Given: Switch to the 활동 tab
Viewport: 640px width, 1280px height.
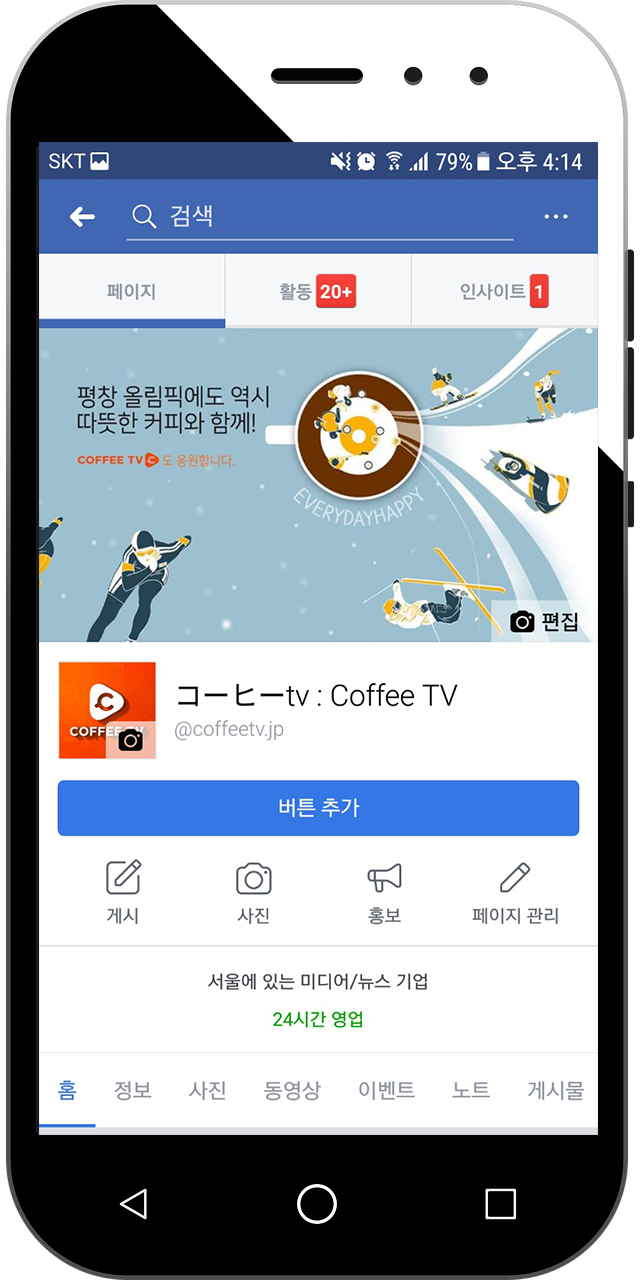Looking at the screenshot, I should [318, 292].
